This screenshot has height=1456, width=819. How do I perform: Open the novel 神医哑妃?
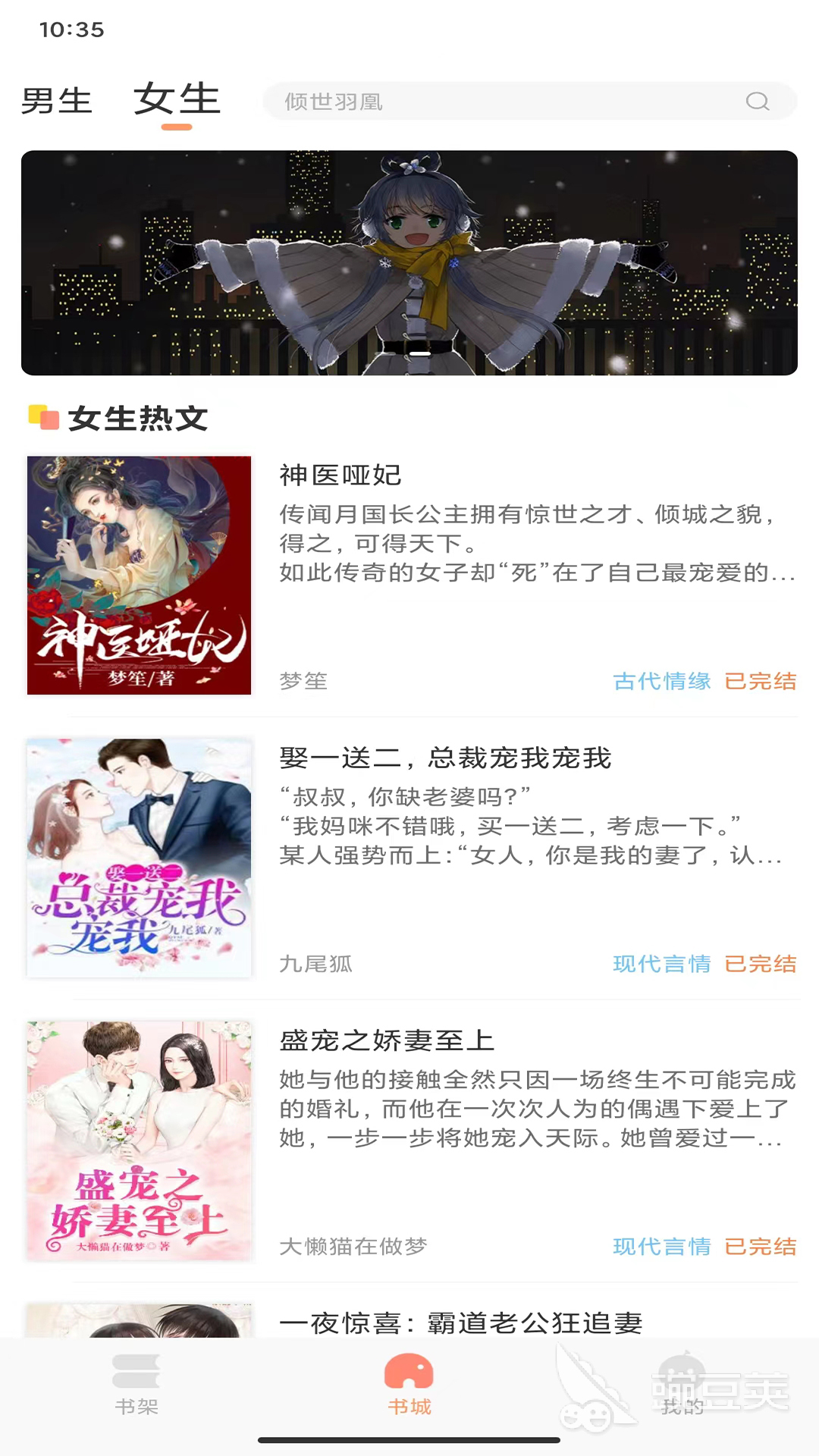pos(340,475)
